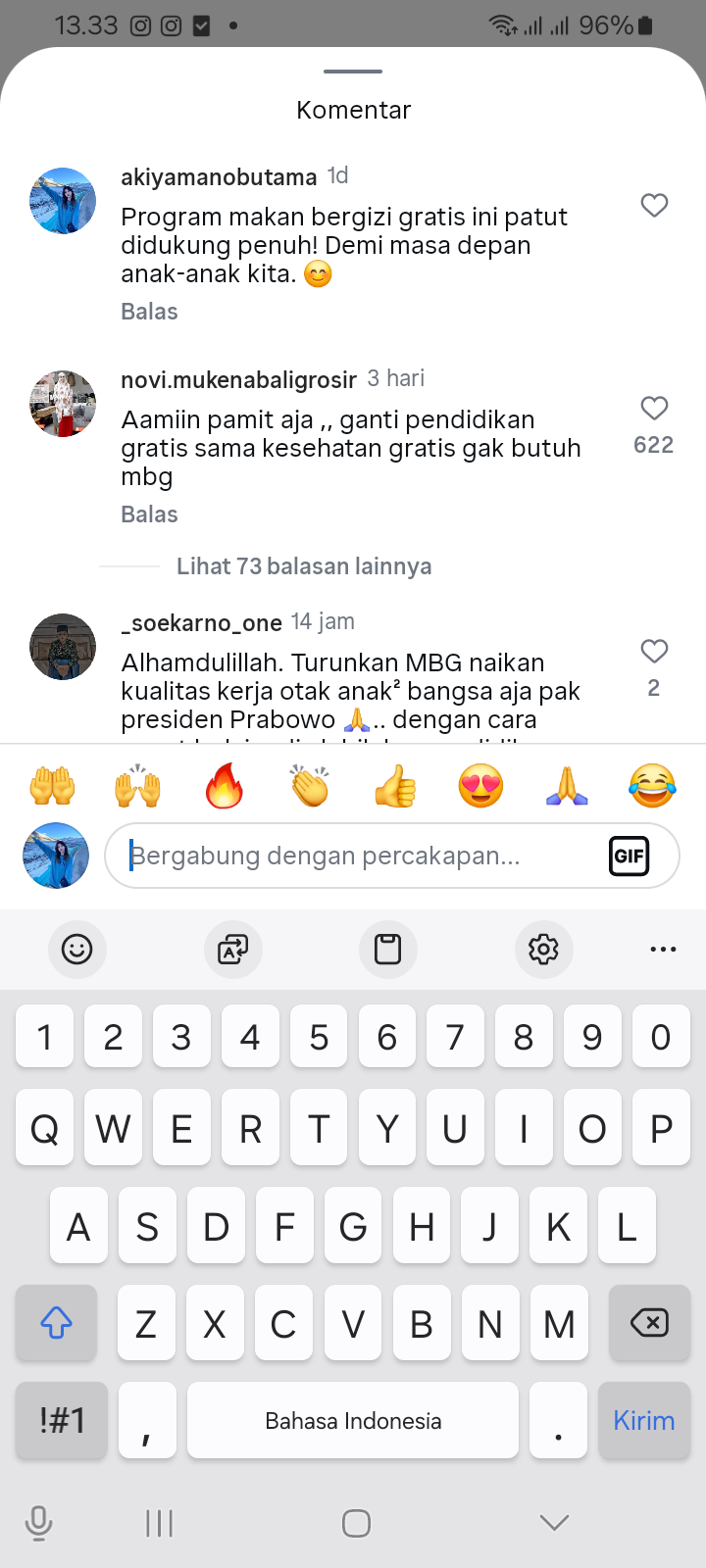Like _soekarno_one's comment
The image size is (706, 1568).
click(654, 652)
